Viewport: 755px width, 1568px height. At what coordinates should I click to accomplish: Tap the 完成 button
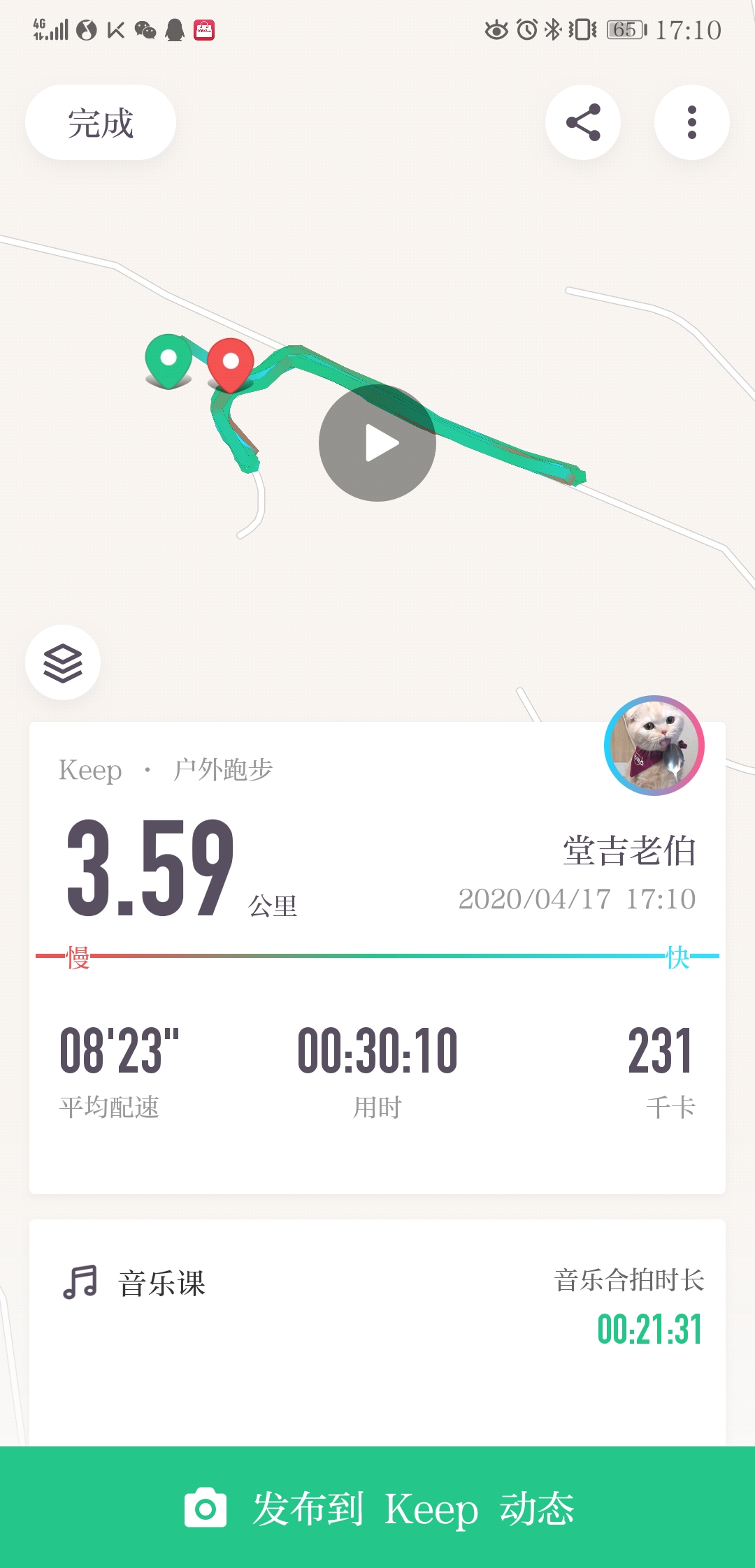[x=101, y=123]
